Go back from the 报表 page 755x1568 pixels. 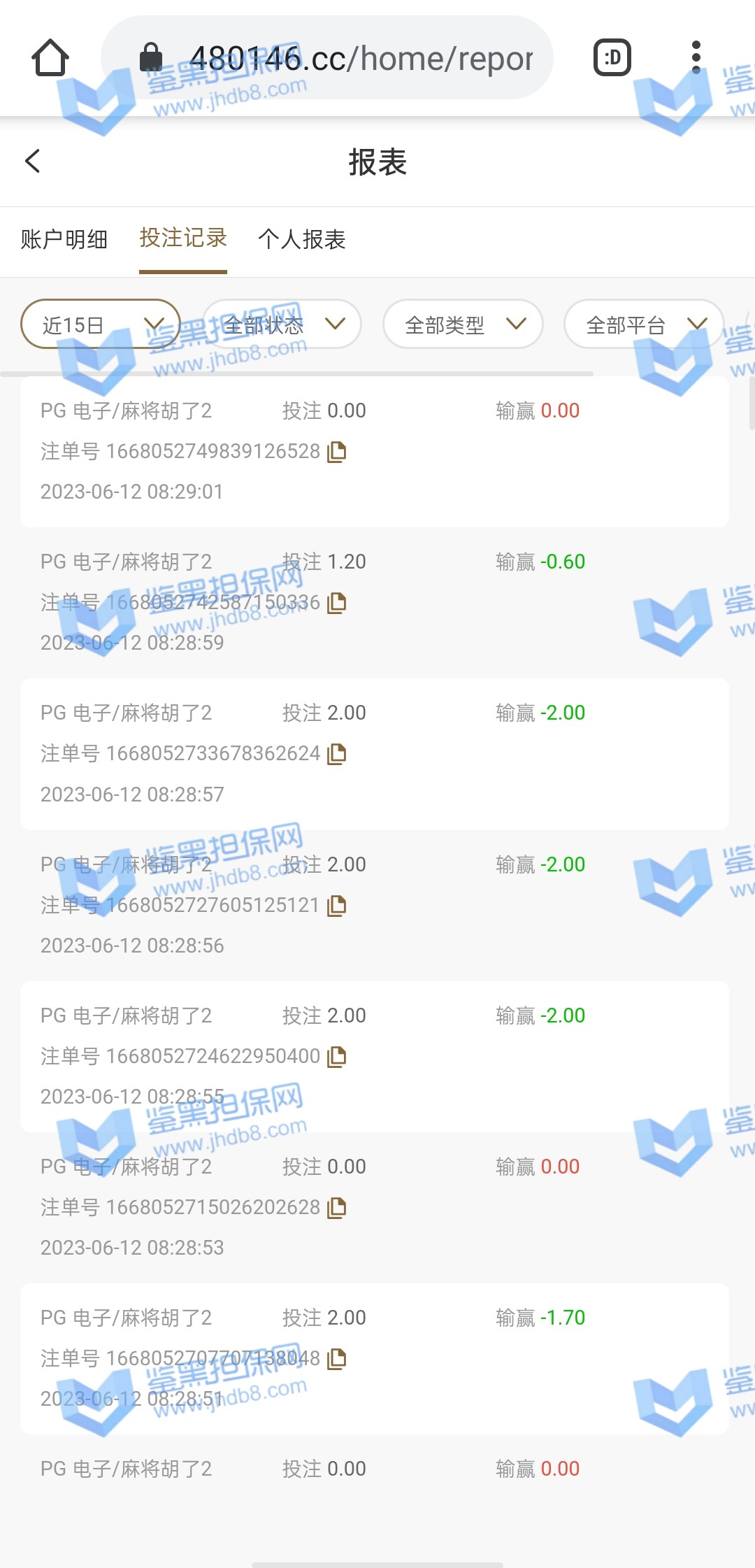pos(33,162)
